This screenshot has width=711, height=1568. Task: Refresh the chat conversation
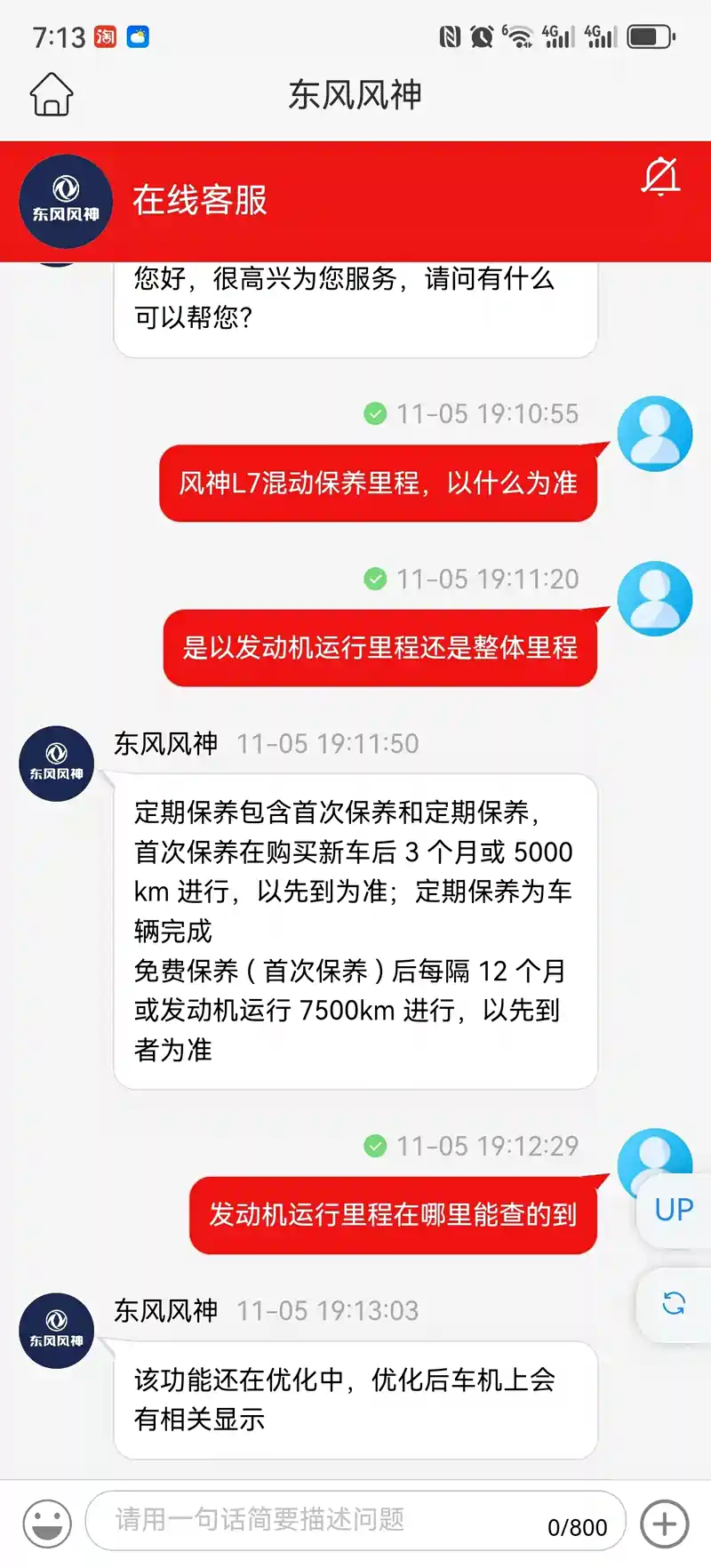[673, 1303]
